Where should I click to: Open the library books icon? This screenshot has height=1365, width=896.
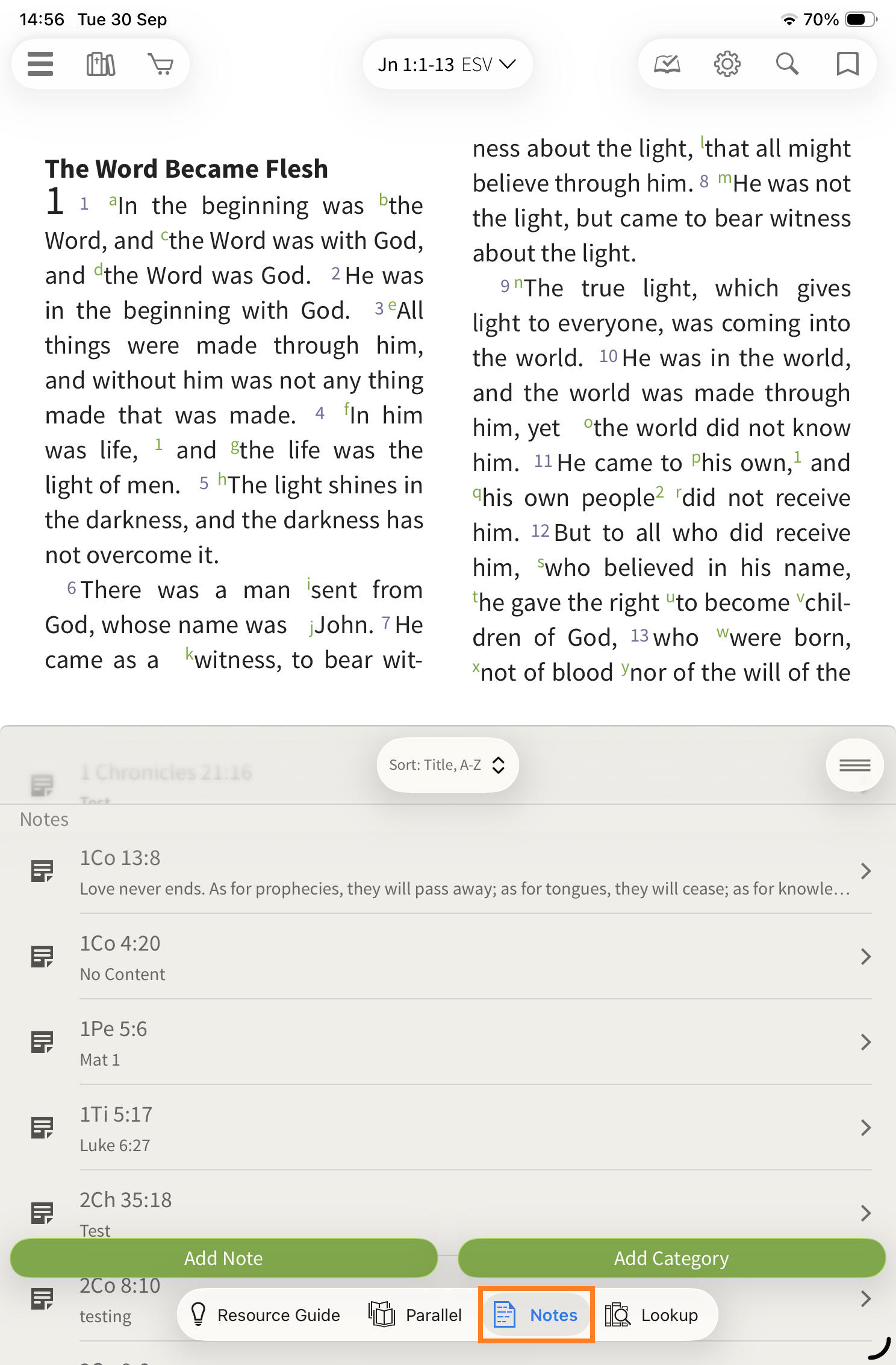click(101, 64)
